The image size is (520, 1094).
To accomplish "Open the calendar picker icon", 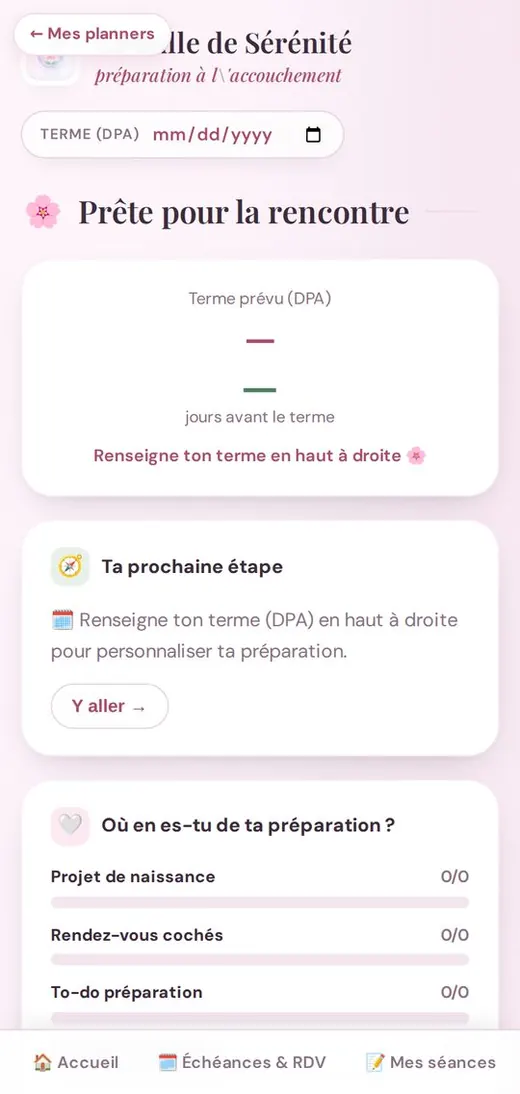I will pos(313,135).
